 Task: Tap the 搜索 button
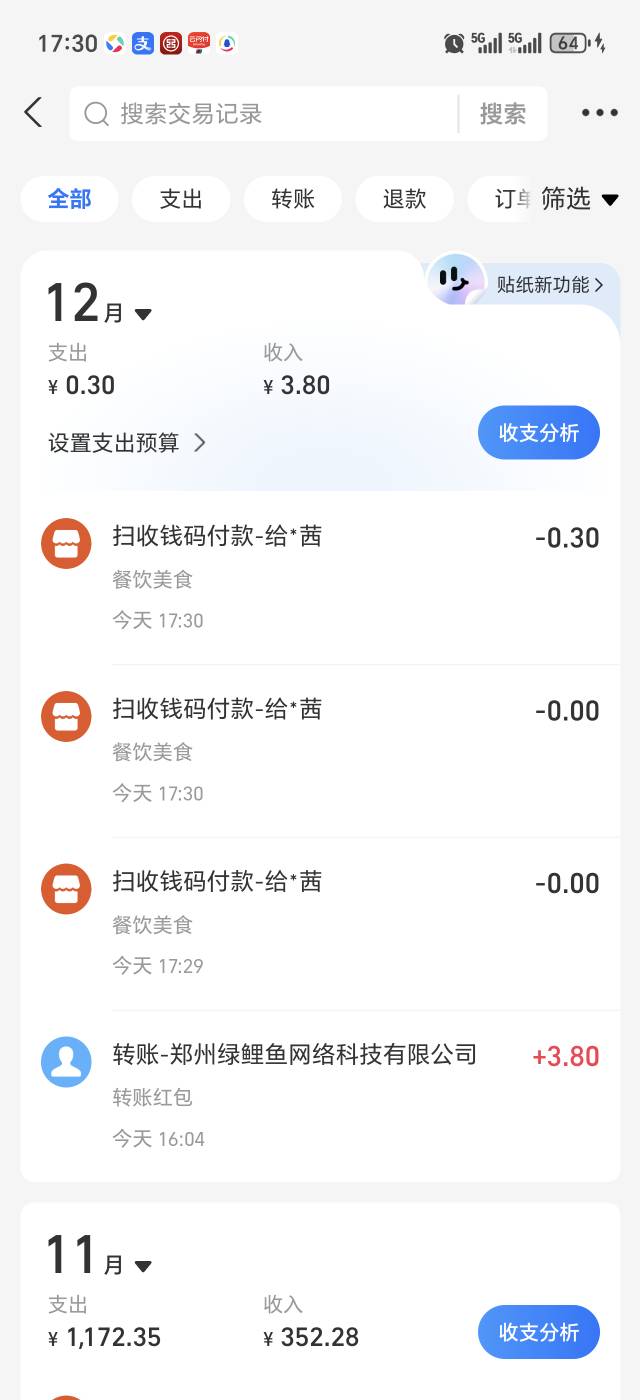pyautogui.click(x=502, y=114)
